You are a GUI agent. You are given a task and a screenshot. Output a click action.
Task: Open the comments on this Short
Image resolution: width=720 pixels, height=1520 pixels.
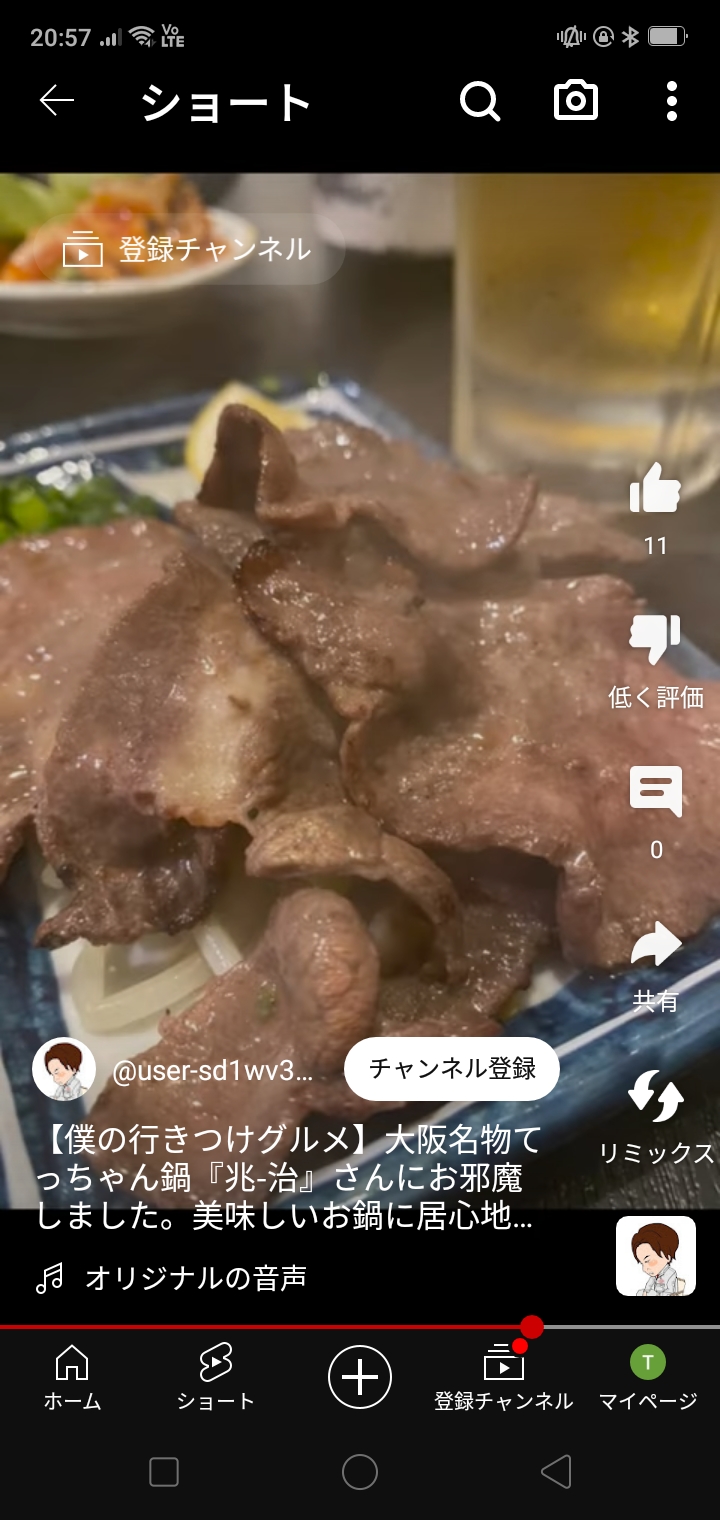click(655, 792)
